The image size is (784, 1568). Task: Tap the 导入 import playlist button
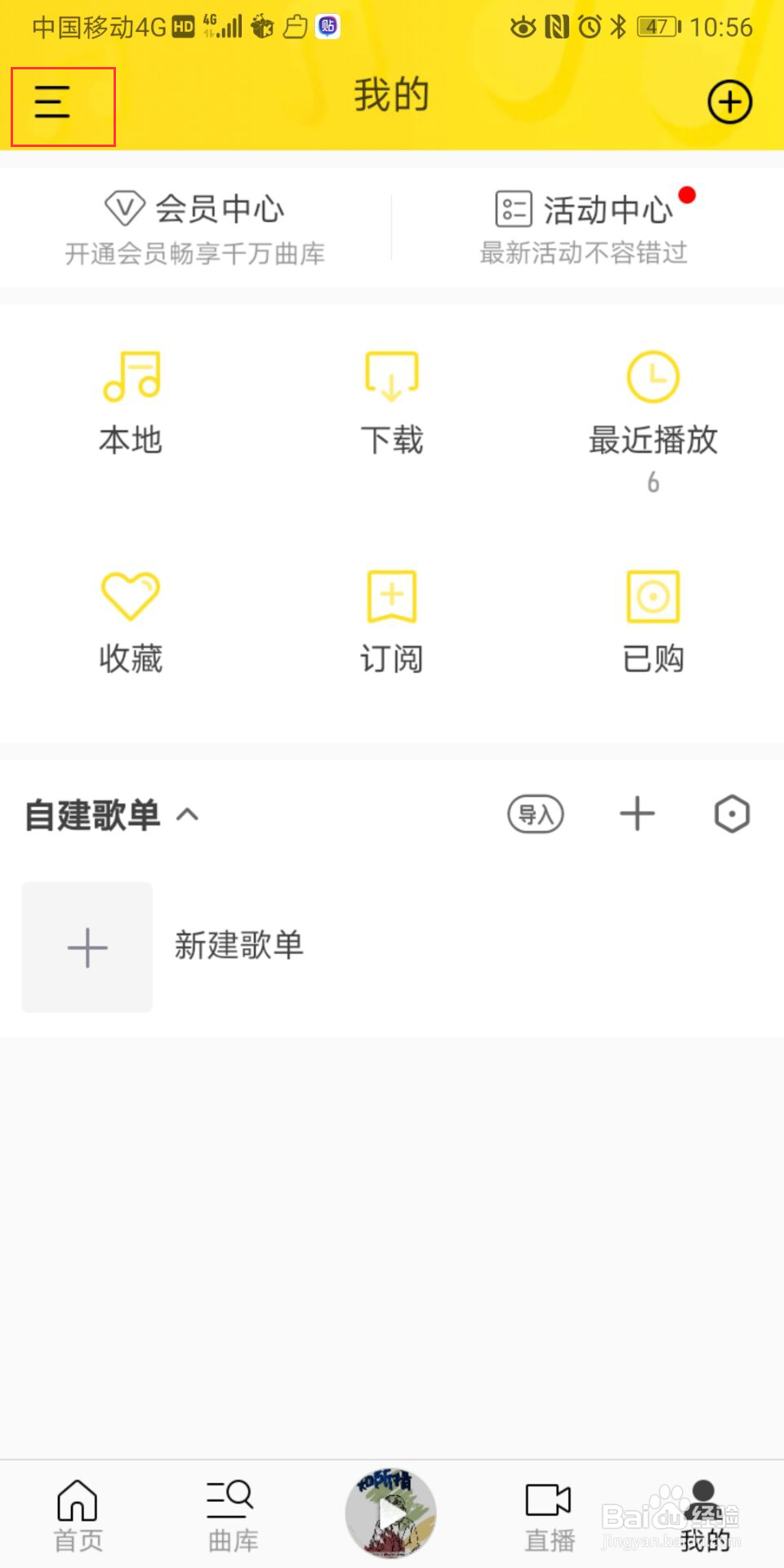pyautogui.click(x=536, y=814)
